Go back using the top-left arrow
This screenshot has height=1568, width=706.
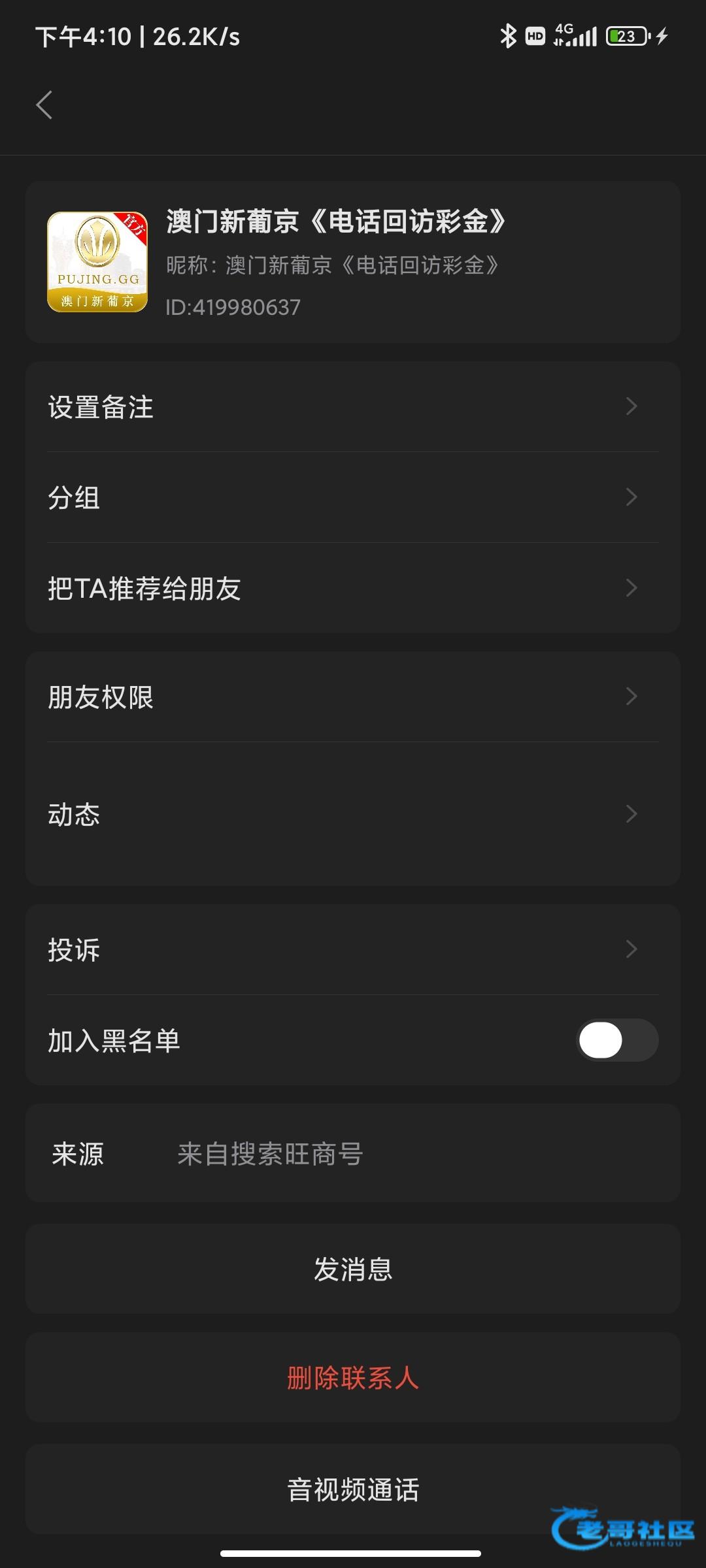pos(44,105)
